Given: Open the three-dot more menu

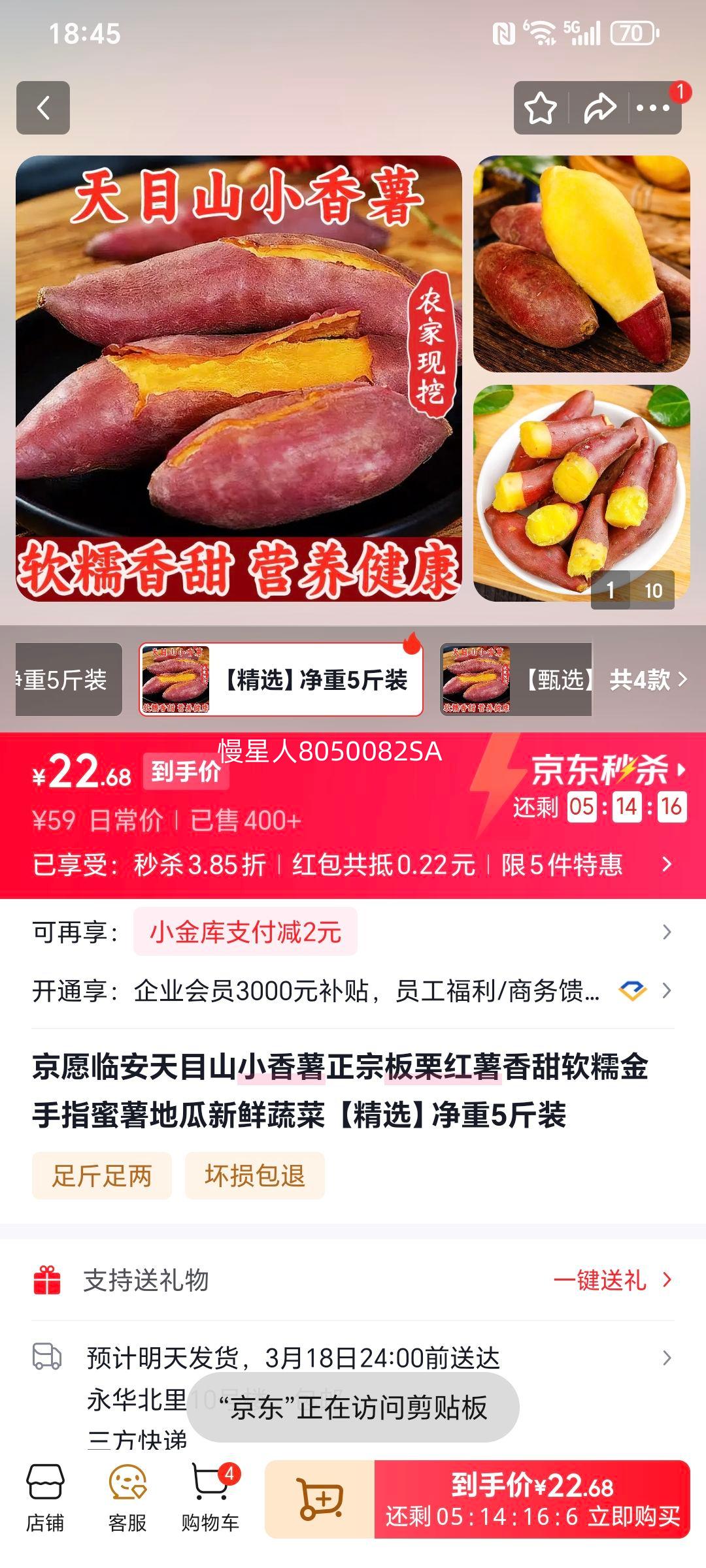Looking at the screenshot, I should 653,108.
